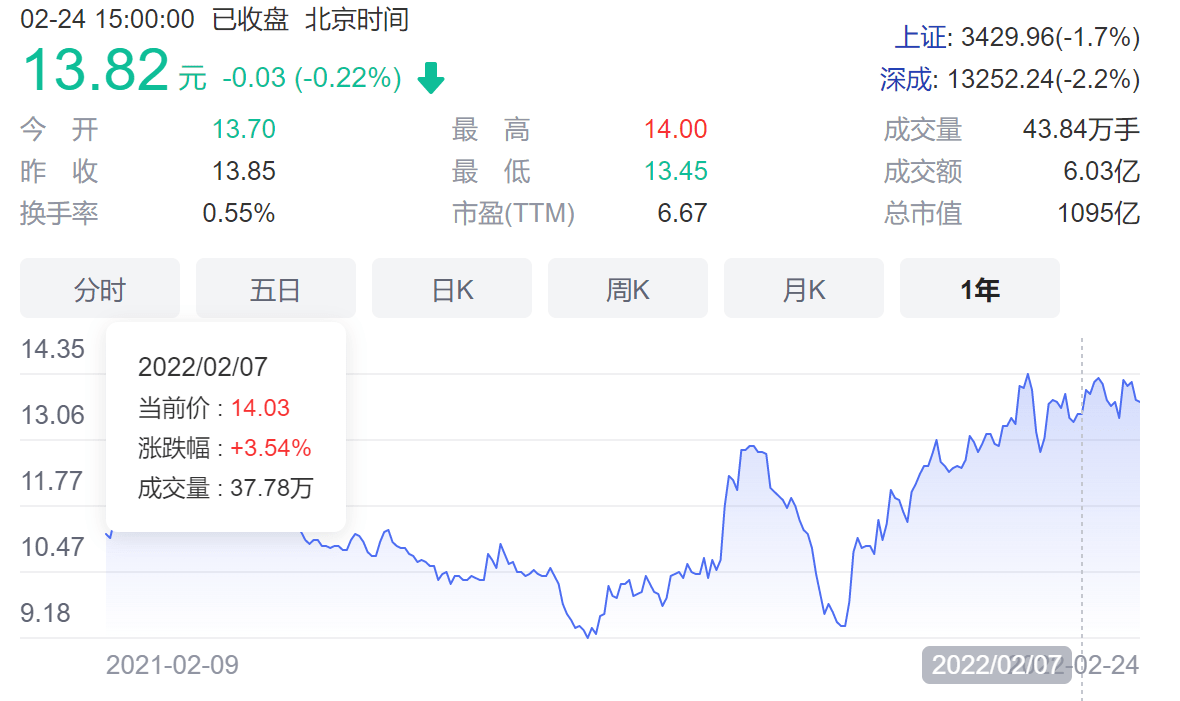The height and width of the screenshot is (701, 1180).
Task: Switch to 月K chart view
Action: tap(804, 289)
